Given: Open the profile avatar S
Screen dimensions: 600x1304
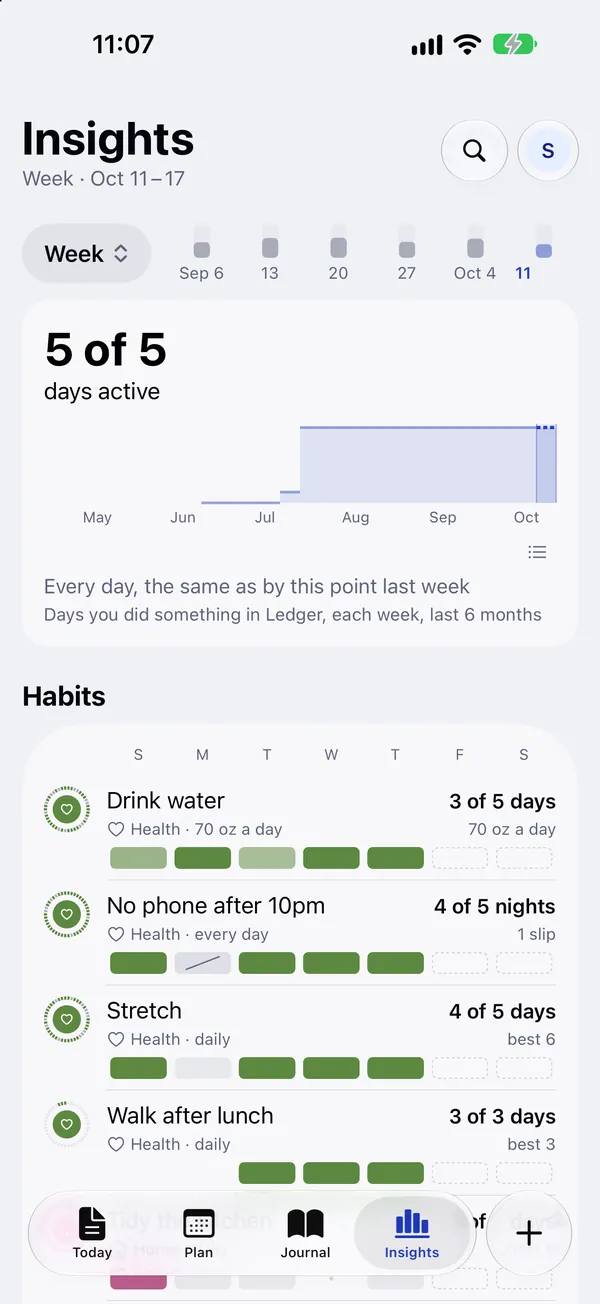Looking at the screenshot, I should pos(547,151).
